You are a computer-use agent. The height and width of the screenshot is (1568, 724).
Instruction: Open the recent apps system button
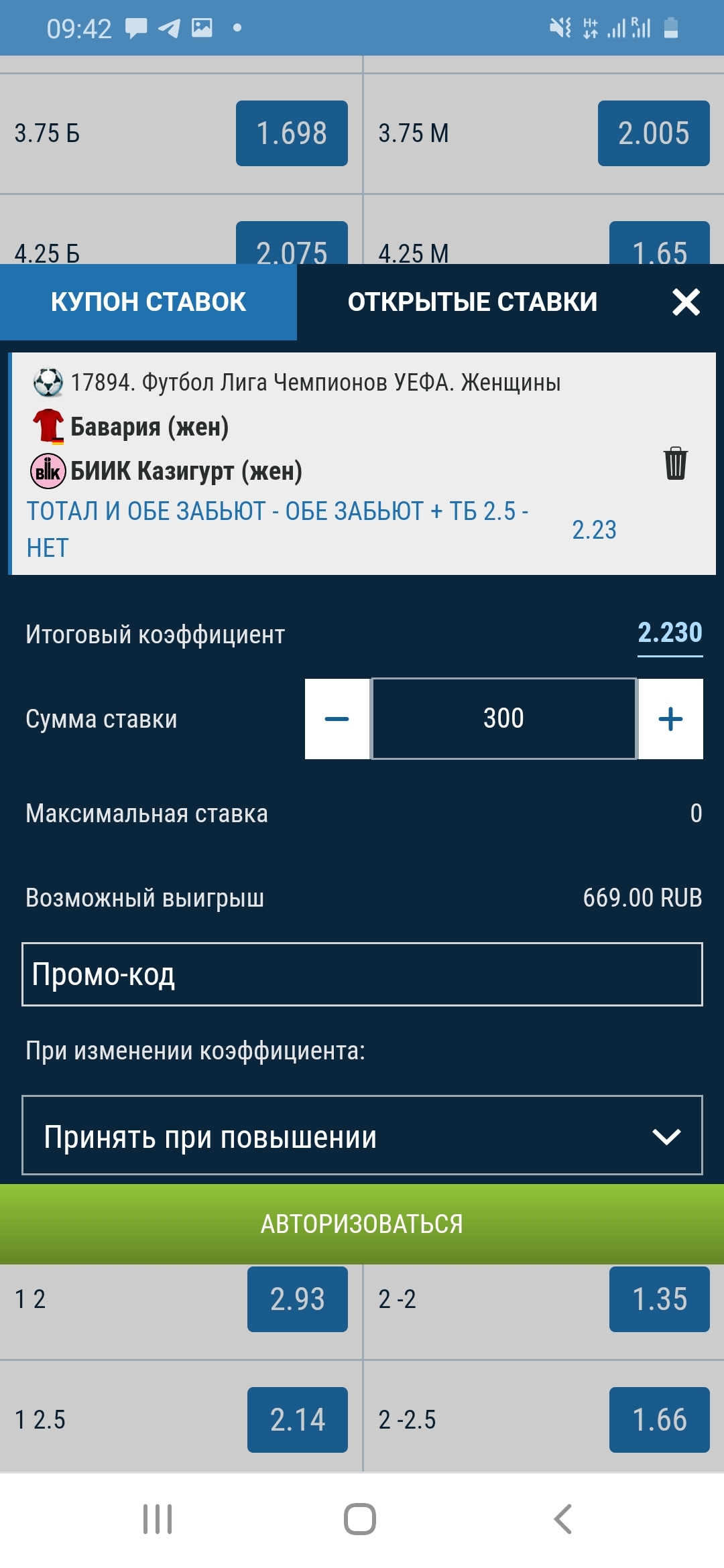[x=158, y=1519]
